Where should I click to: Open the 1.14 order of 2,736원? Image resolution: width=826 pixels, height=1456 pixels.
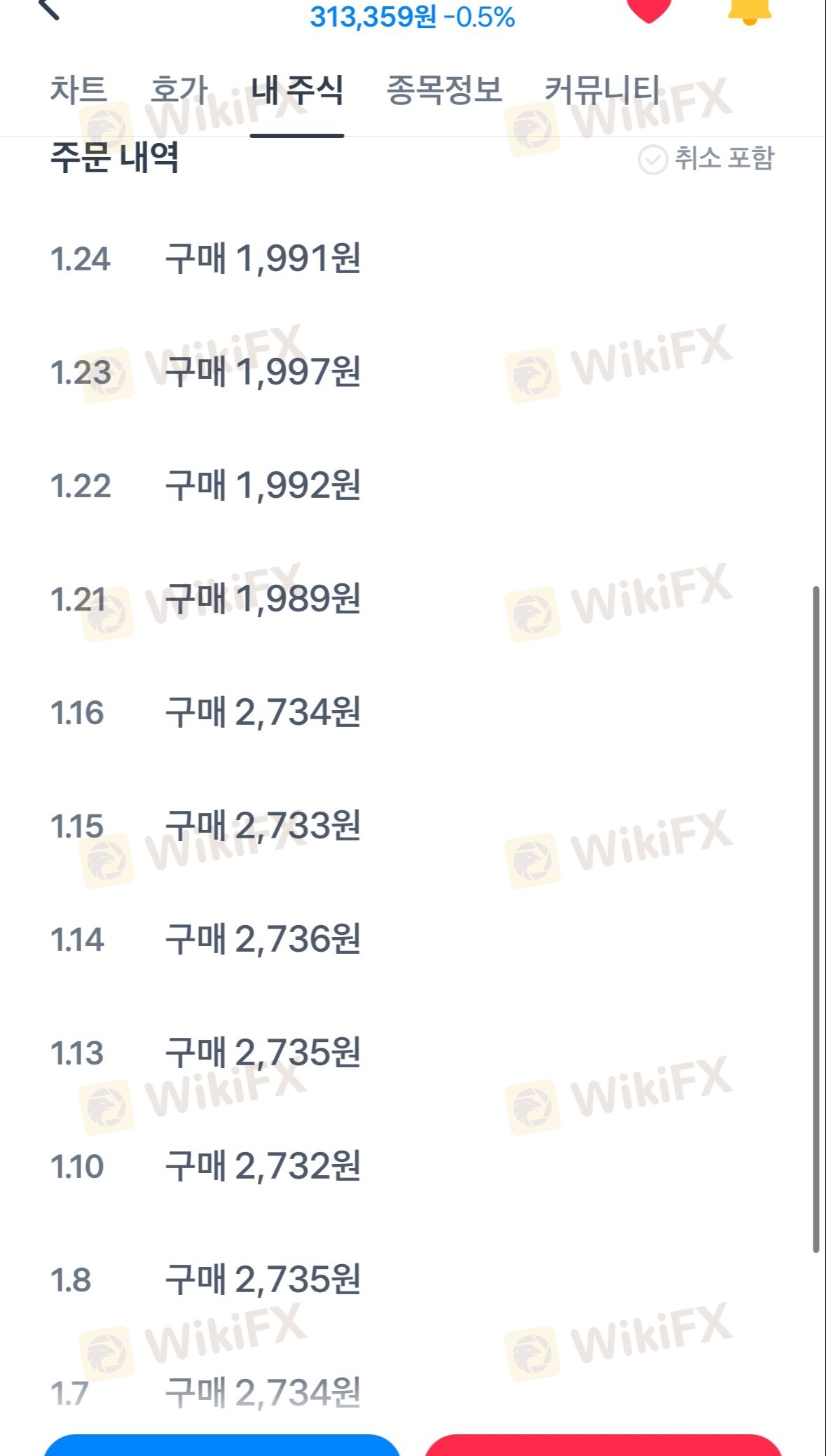[413, 939]
